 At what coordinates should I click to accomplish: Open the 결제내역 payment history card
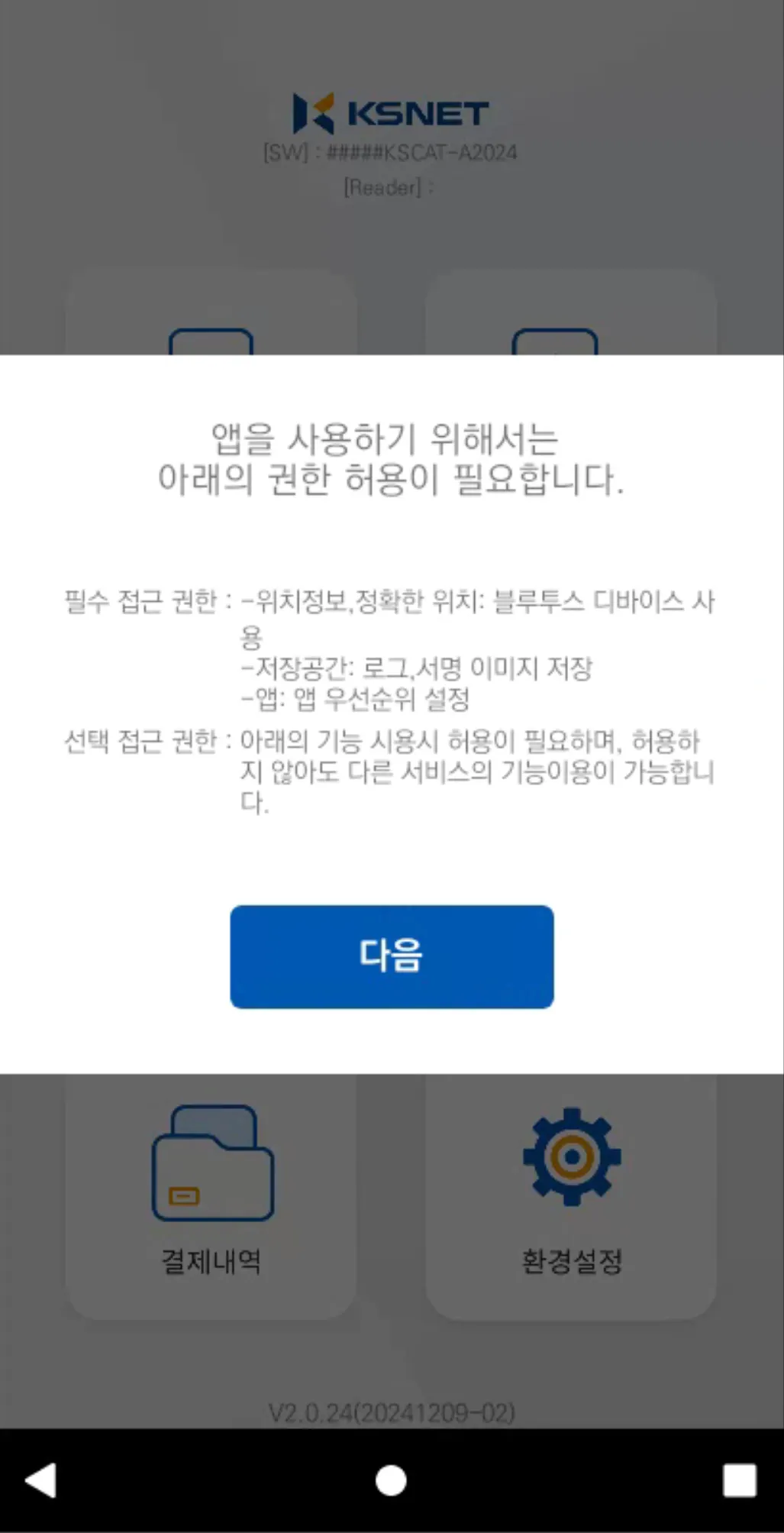click(x=211, y=1192)
